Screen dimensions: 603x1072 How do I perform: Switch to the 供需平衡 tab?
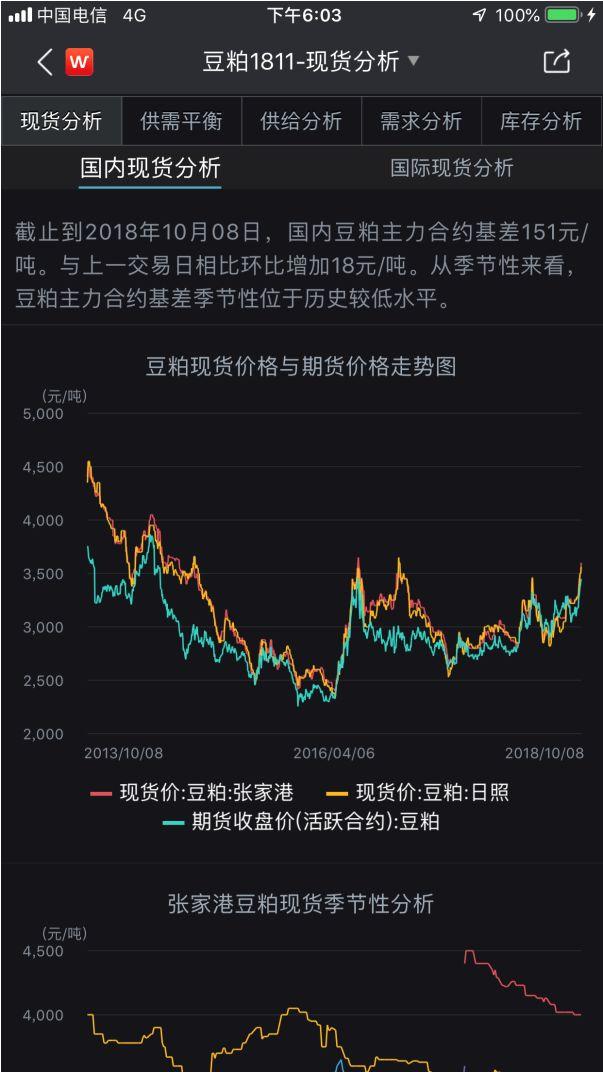[181, 121]
